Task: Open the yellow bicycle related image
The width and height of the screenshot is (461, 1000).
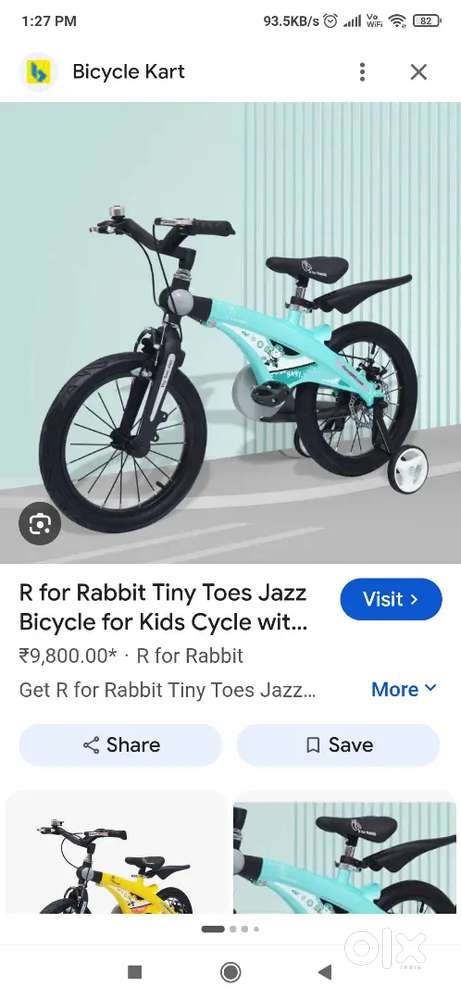Action: click(x=116, y=852)
